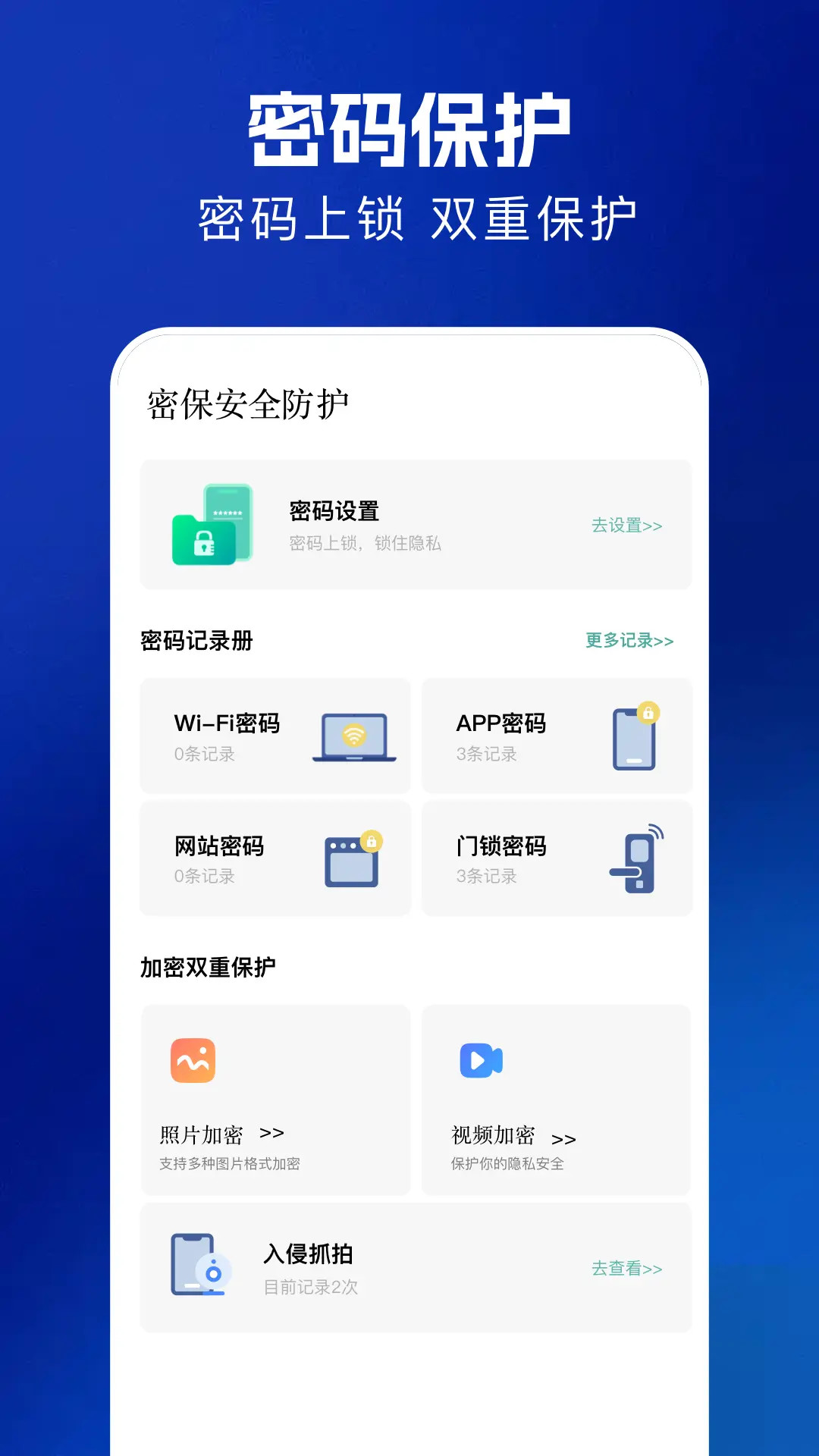819x1456 pixels.
Task: Open password settings via 去设置>>
Action: (628, 525)
